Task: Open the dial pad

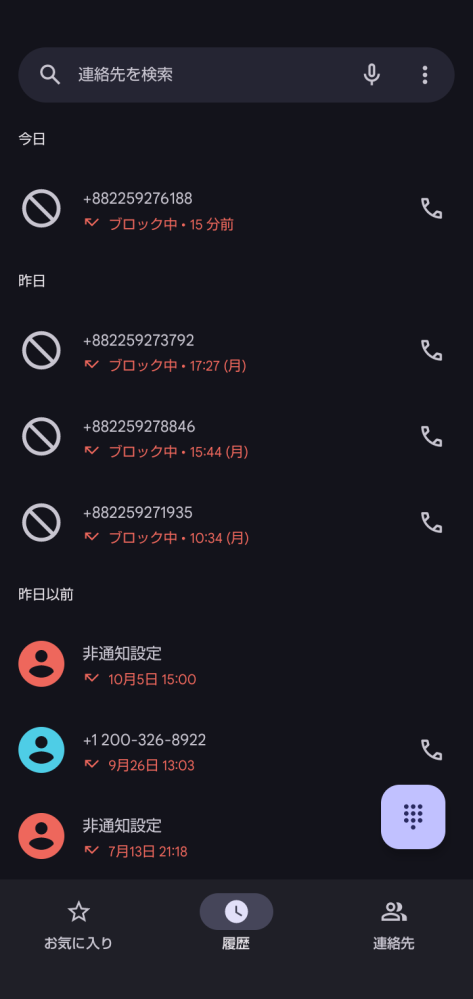Action: 413,817
